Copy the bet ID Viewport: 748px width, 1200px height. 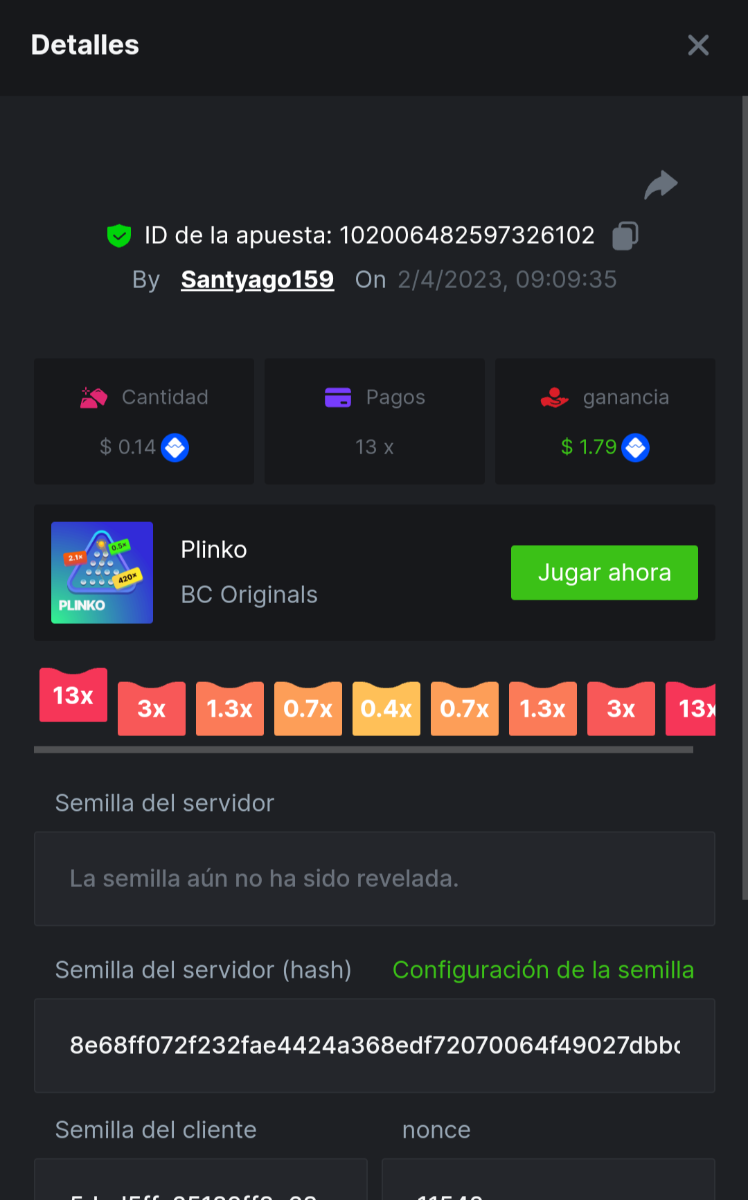tap(625, 236)
